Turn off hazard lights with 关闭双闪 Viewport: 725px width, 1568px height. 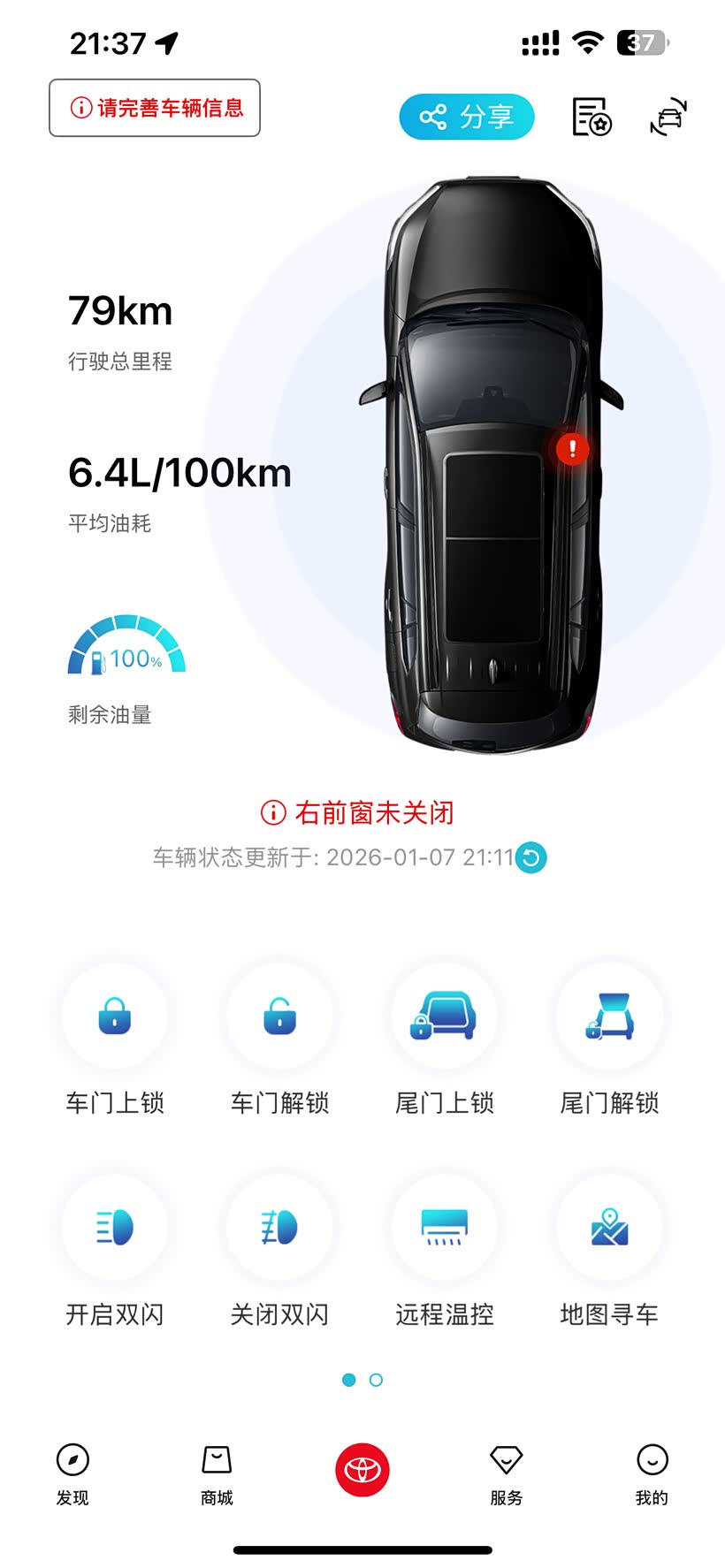[279, 1228]
